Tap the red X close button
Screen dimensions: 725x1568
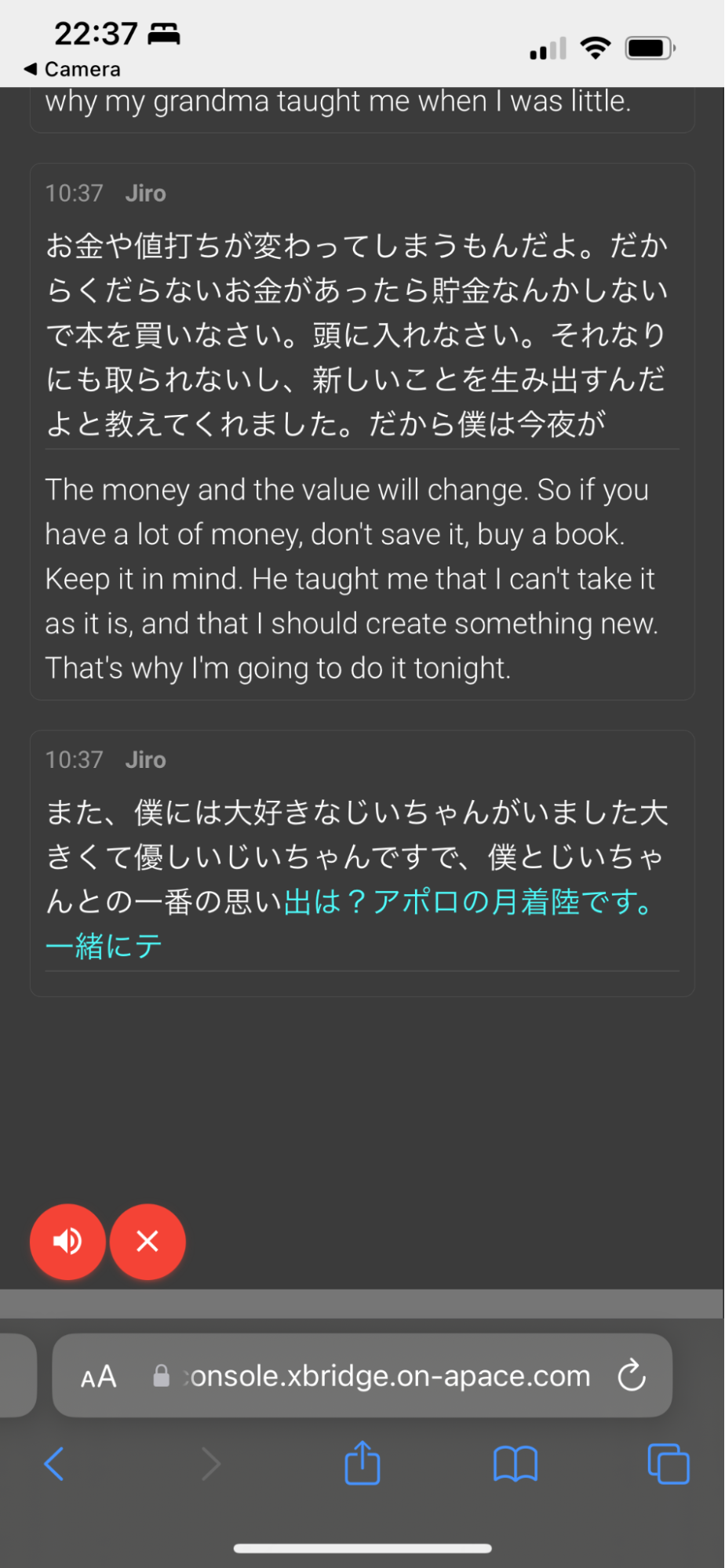click(x=148, y=1241)
